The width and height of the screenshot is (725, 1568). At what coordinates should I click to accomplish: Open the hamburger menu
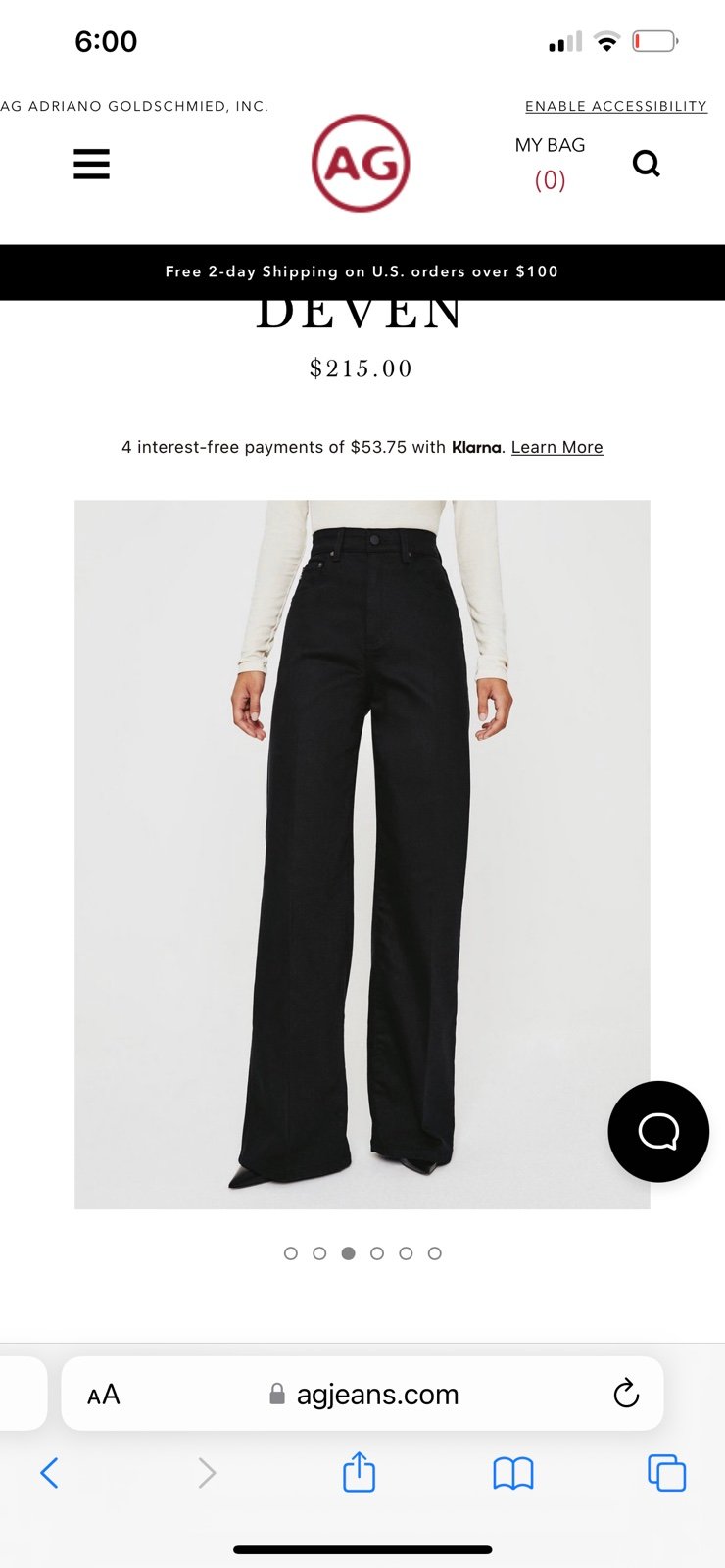tap(91, 164)
